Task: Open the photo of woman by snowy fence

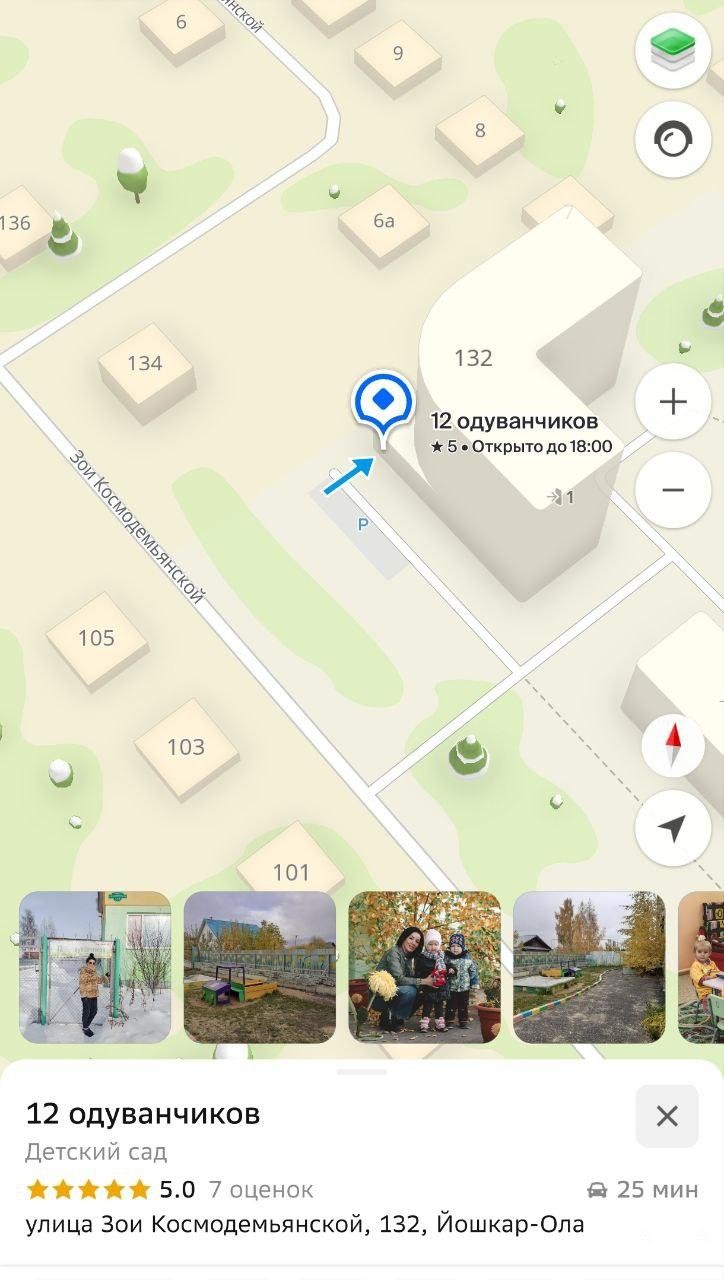Action: click(x=95, y=967)
